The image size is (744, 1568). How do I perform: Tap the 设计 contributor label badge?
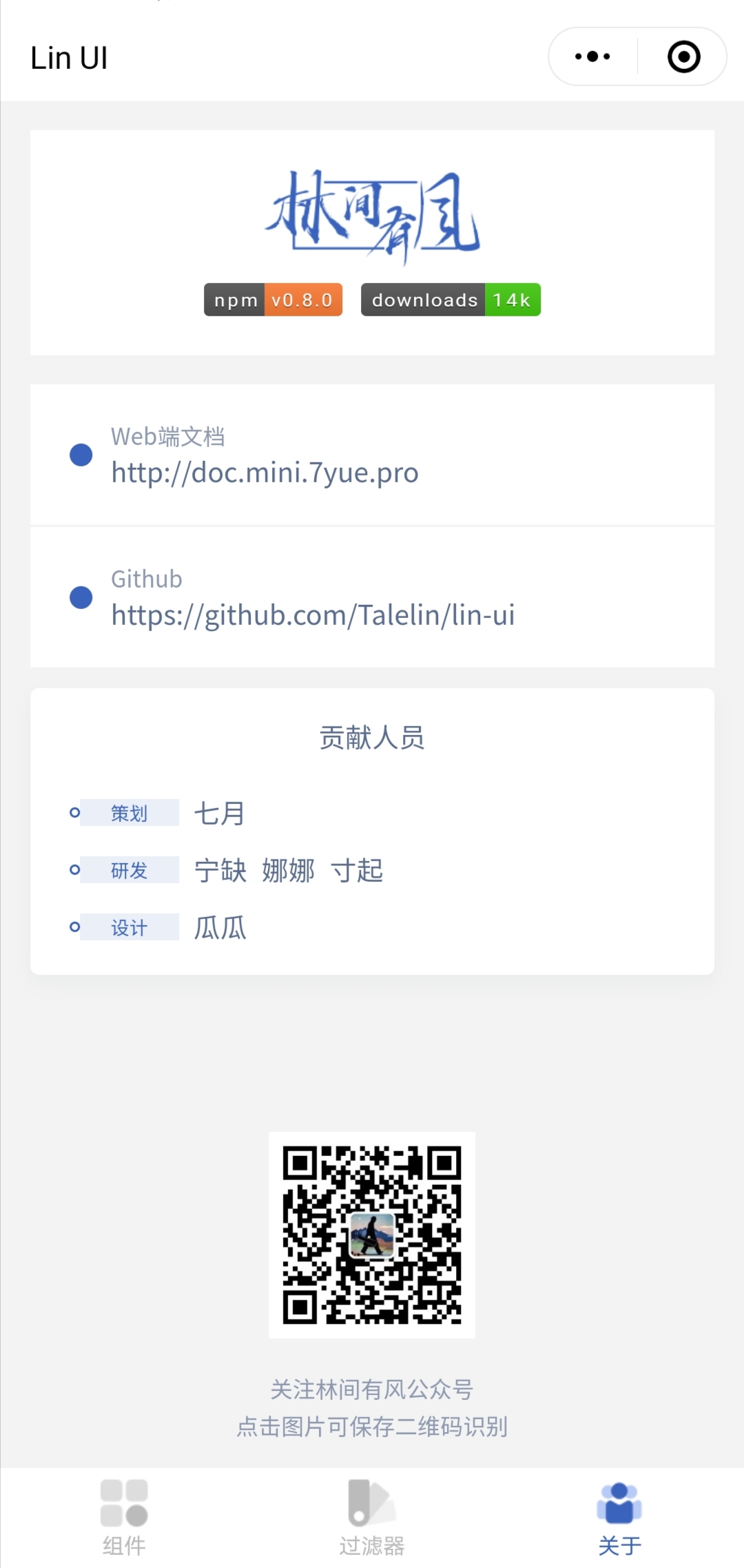tap(128, 927)
